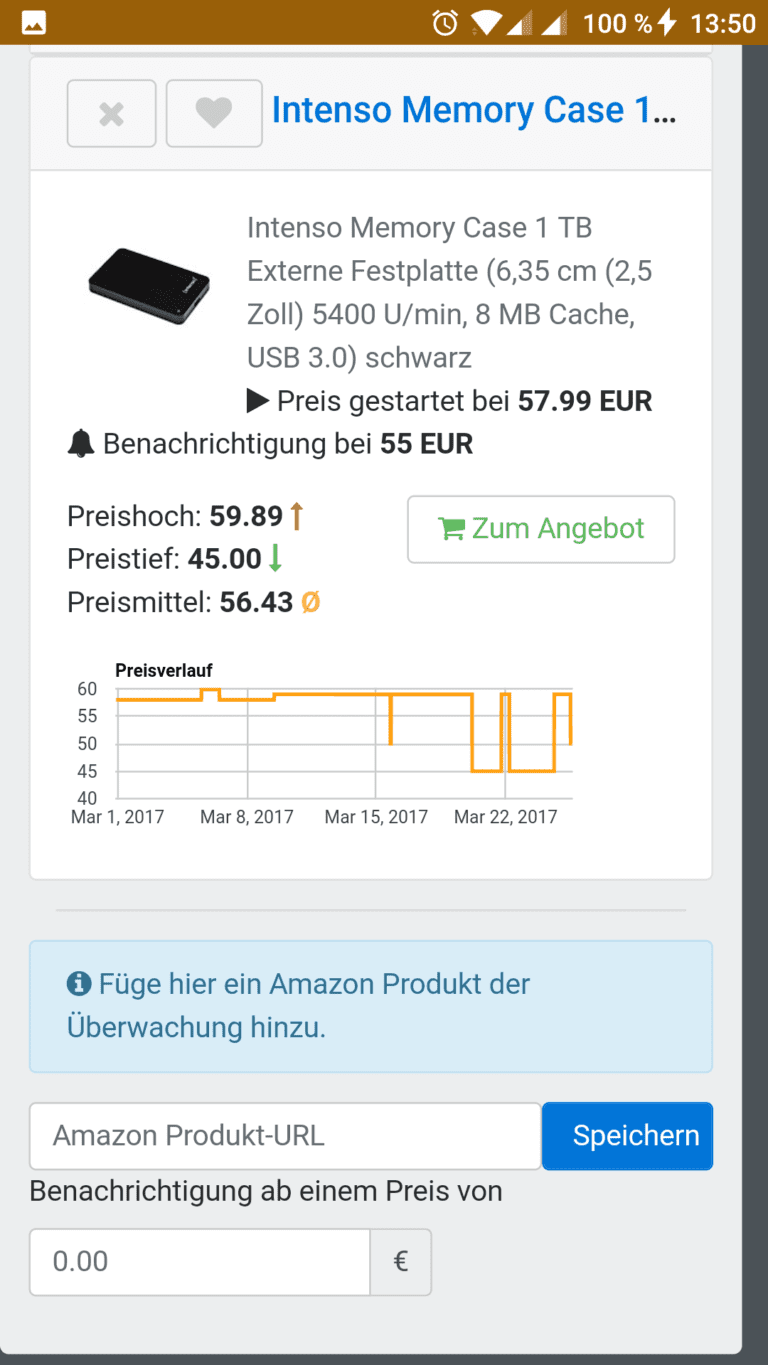This screenshot has width=768, height=1365.
Task: Remove the product using the X icon
Action: pyautogui.click(x=111, y=113)
